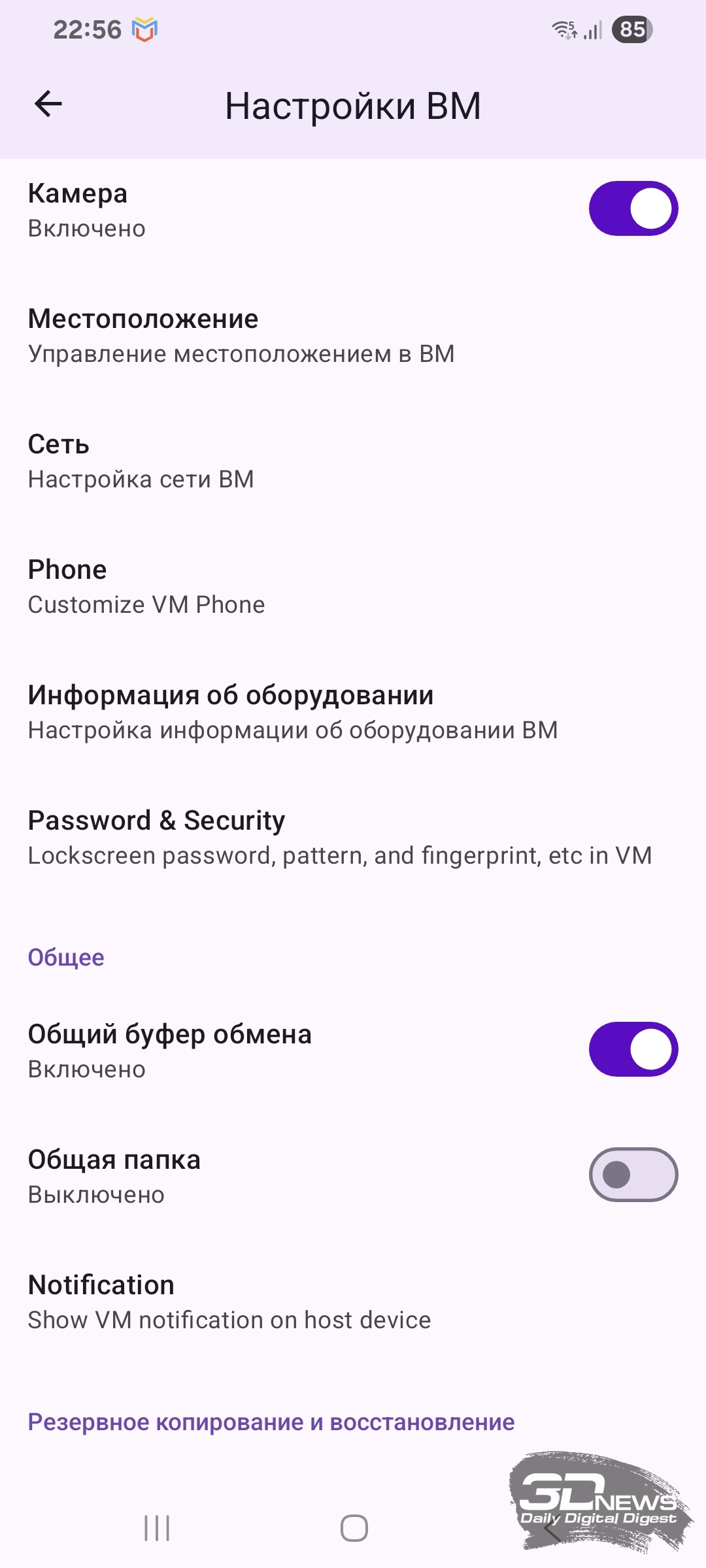Enable the Общая папка switch
Viewport: 706px width, 1568px height.
pos(633,1175)
